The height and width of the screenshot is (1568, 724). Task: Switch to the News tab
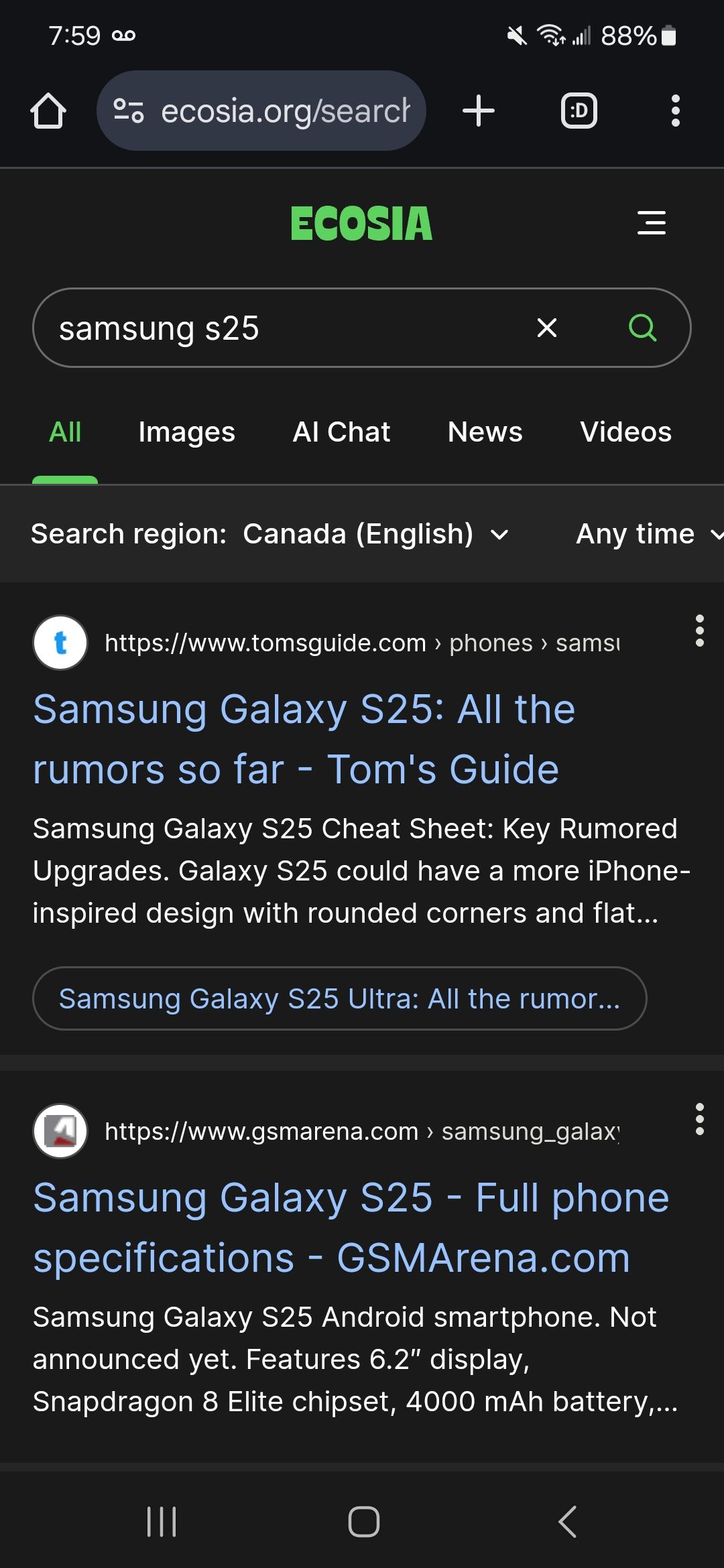pos(485,432)
